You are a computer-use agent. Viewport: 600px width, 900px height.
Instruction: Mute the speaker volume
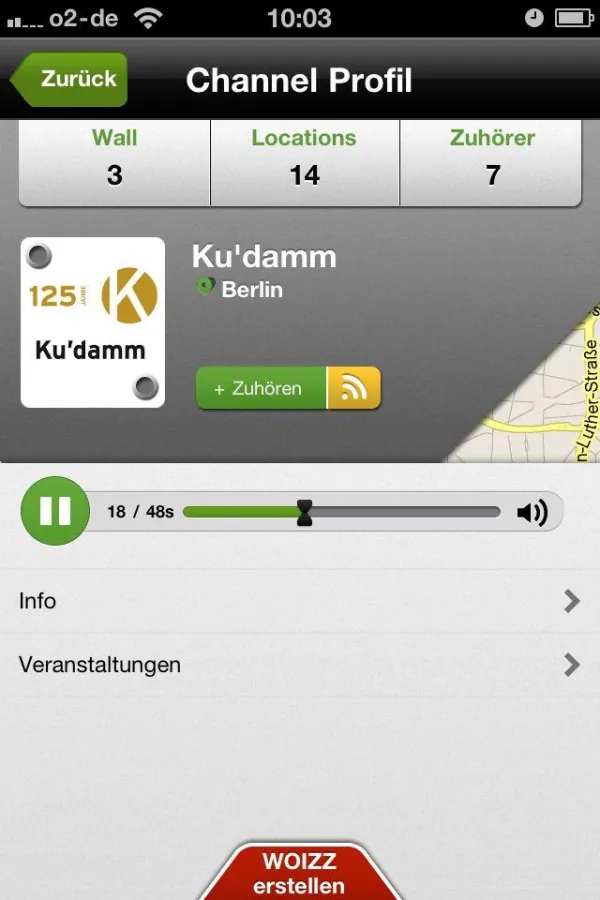pos(532,513)
